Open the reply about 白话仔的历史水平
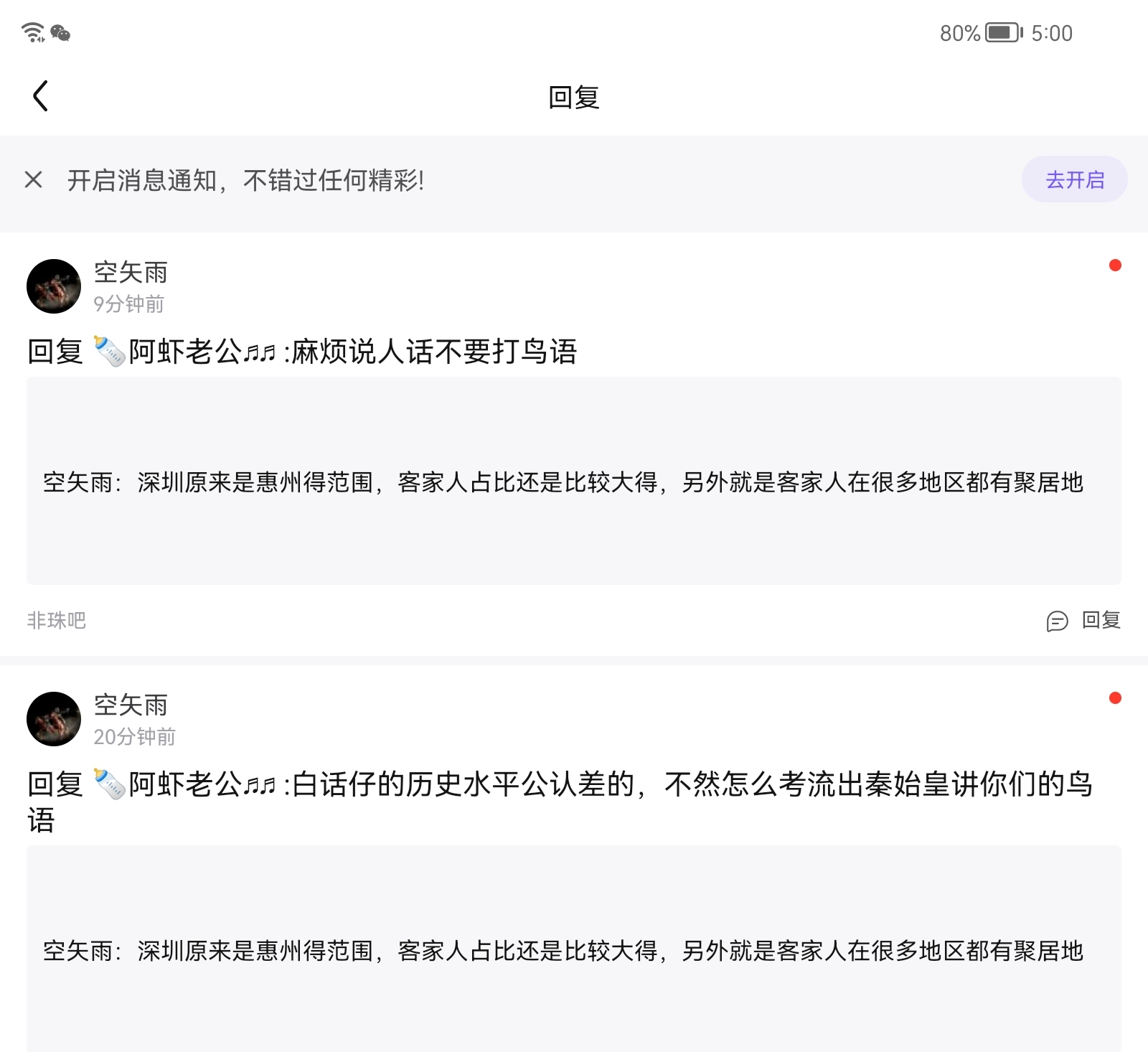1148x1052 pixels. (x=560, y=785)
